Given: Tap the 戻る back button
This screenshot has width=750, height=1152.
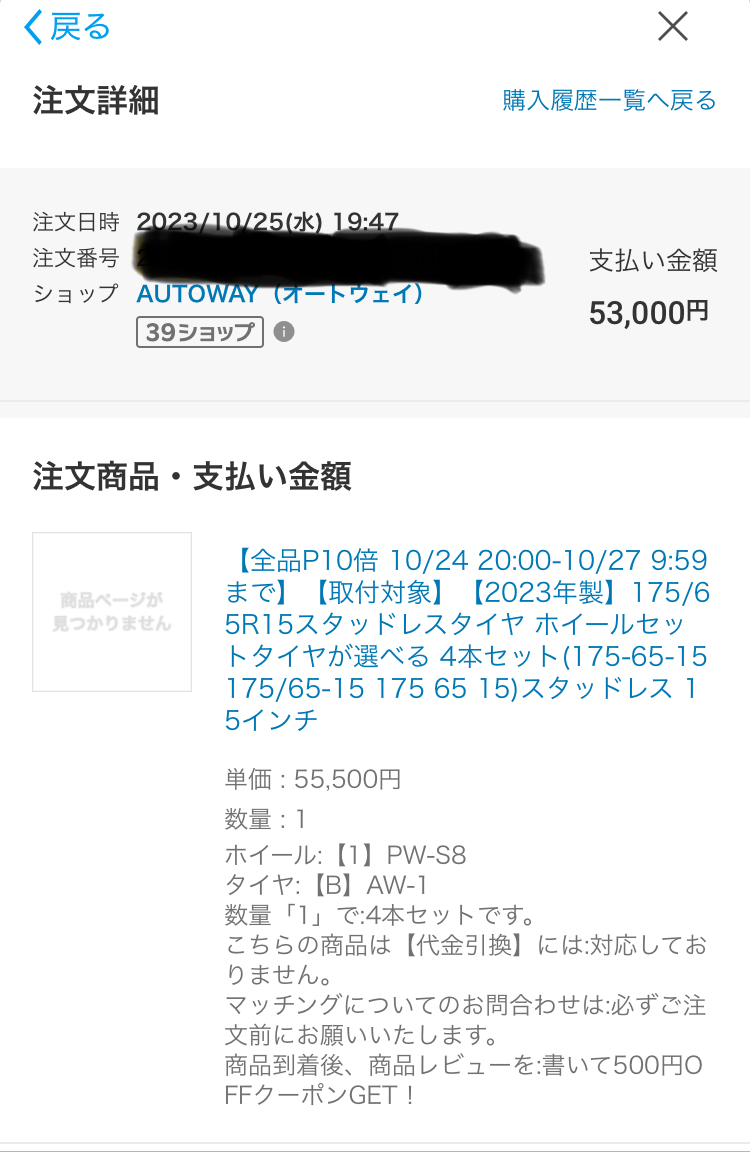Looking at the screenshot, I should (67, 27).
